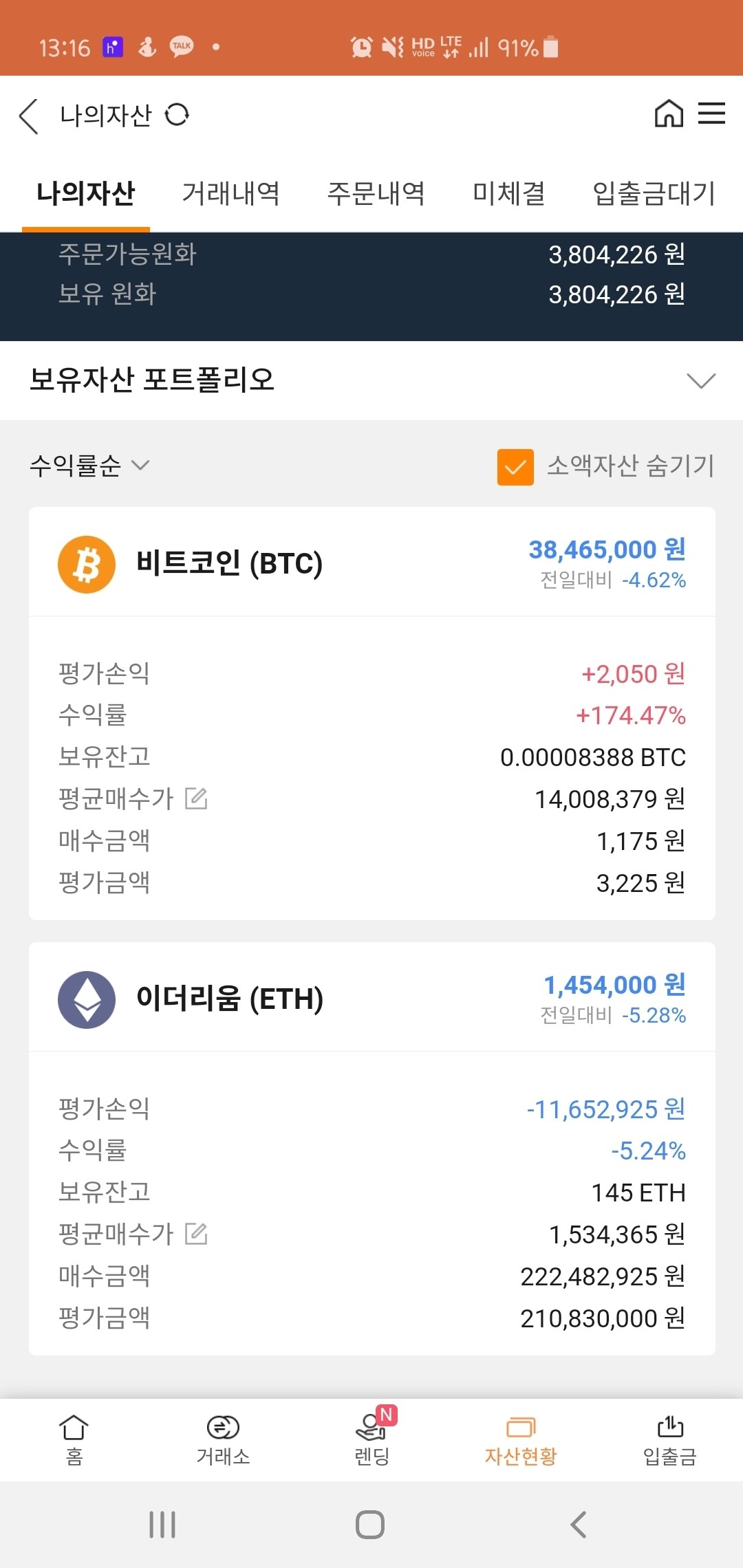Tap the back arrow to go back

(28, 115)
